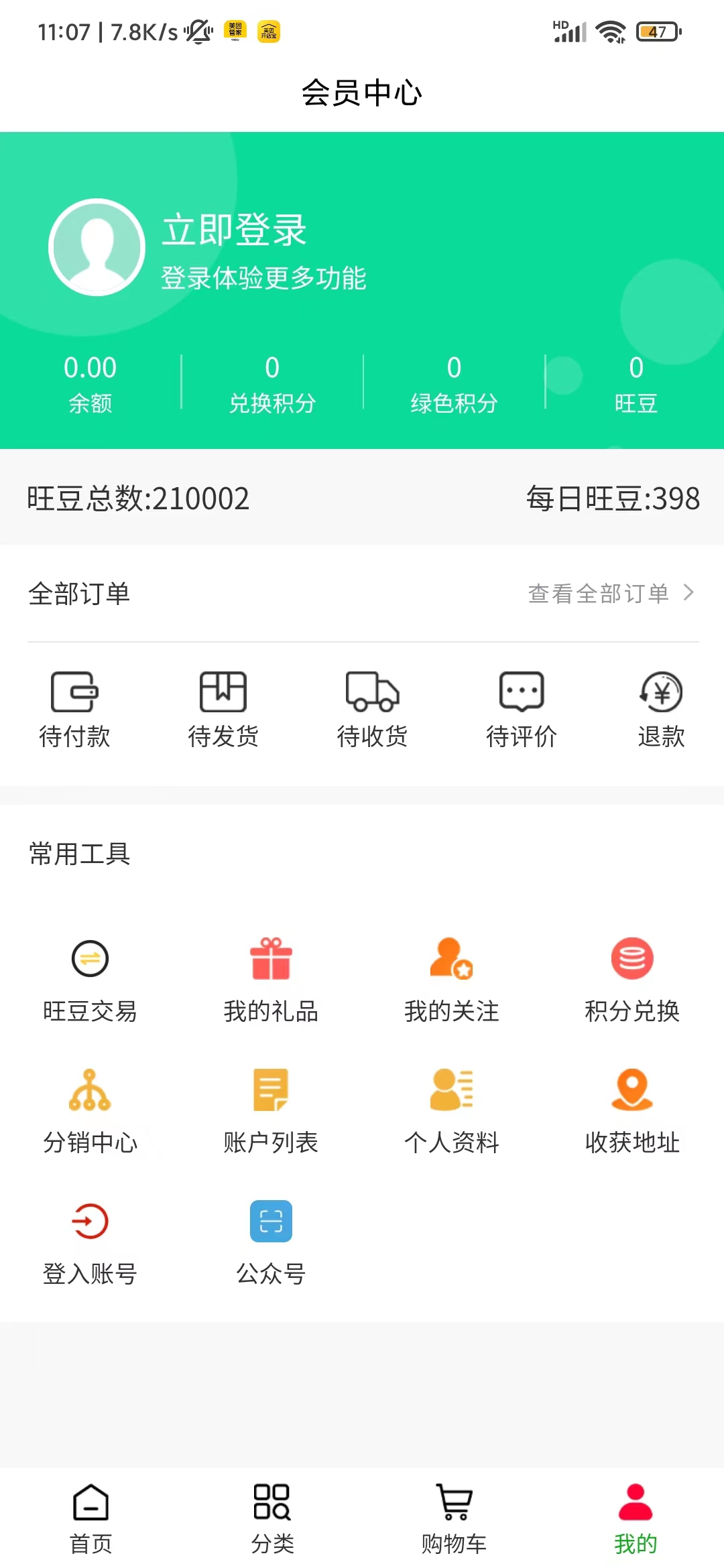Image resolution: width=724 pixels, height=1568 pixels.
Task: Switch to the 首页 home tab
Action: click(90, 1514)
